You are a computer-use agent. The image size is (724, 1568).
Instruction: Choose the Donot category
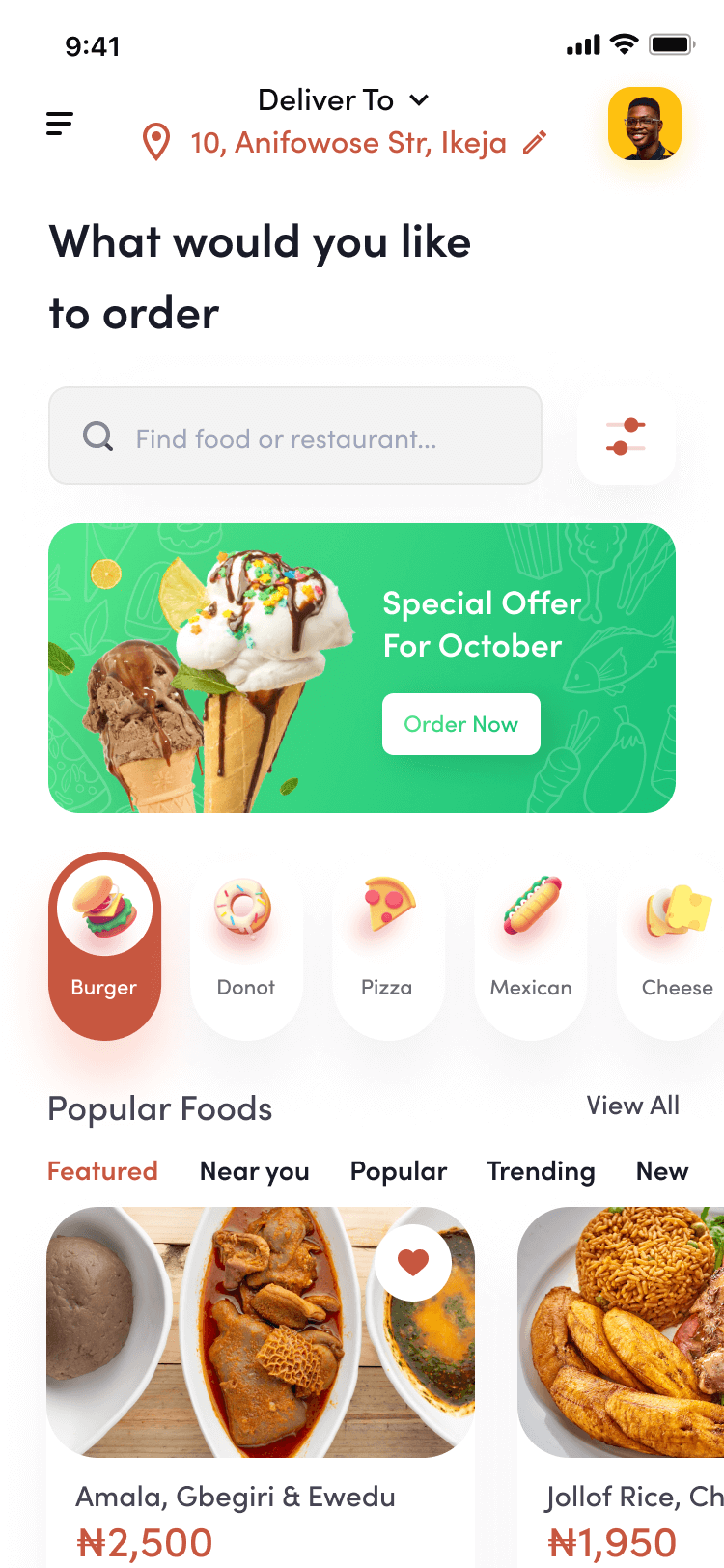pos(245,946)
